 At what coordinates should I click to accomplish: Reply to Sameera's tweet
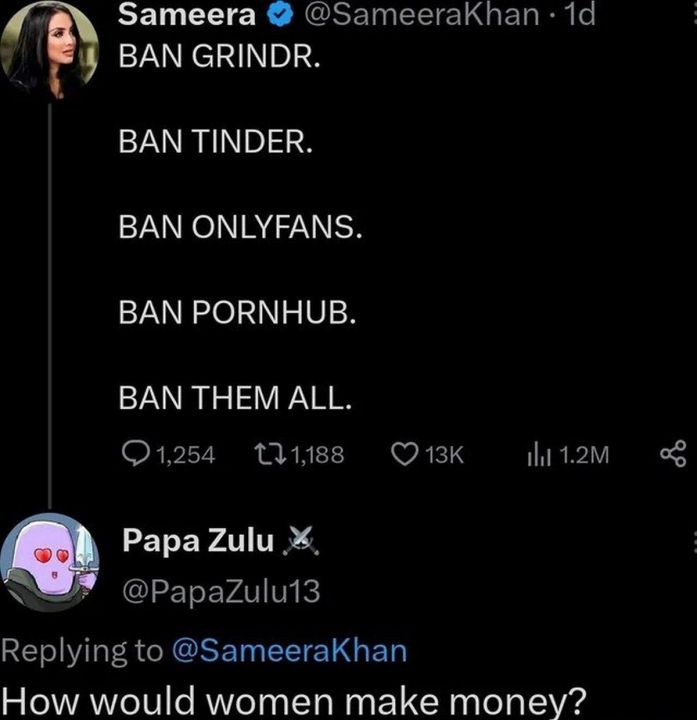click(133, 455)
